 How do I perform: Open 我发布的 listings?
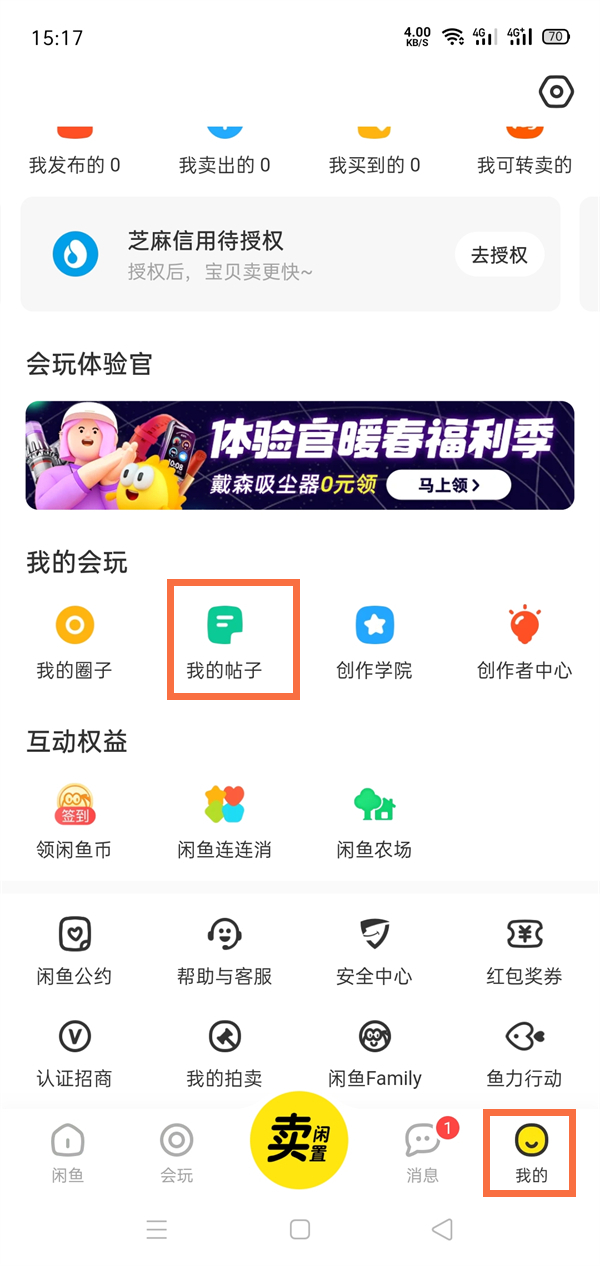74,164
